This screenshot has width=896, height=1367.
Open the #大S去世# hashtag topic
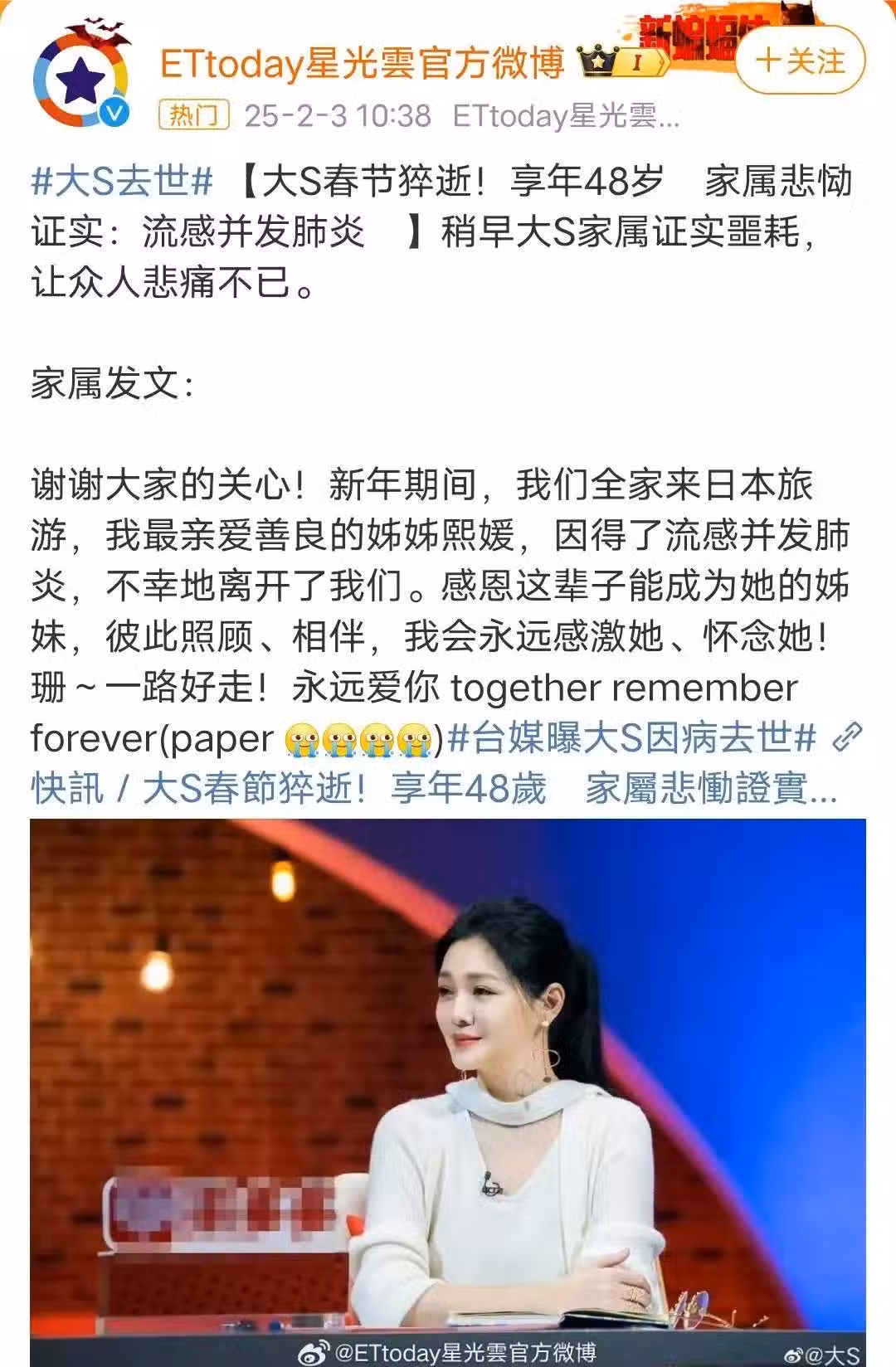point(122,181)
